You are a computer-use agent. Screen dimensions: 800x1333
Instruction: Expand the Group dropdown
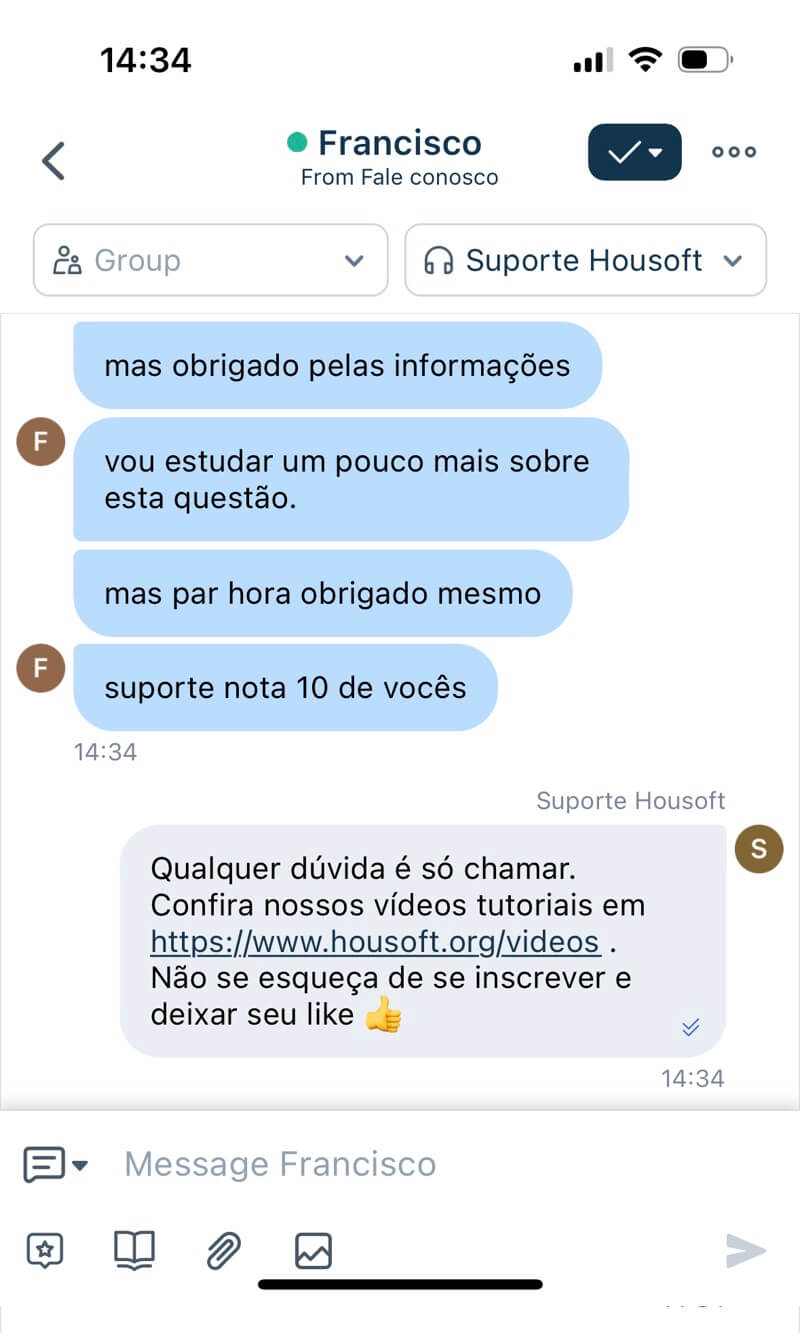210,261
